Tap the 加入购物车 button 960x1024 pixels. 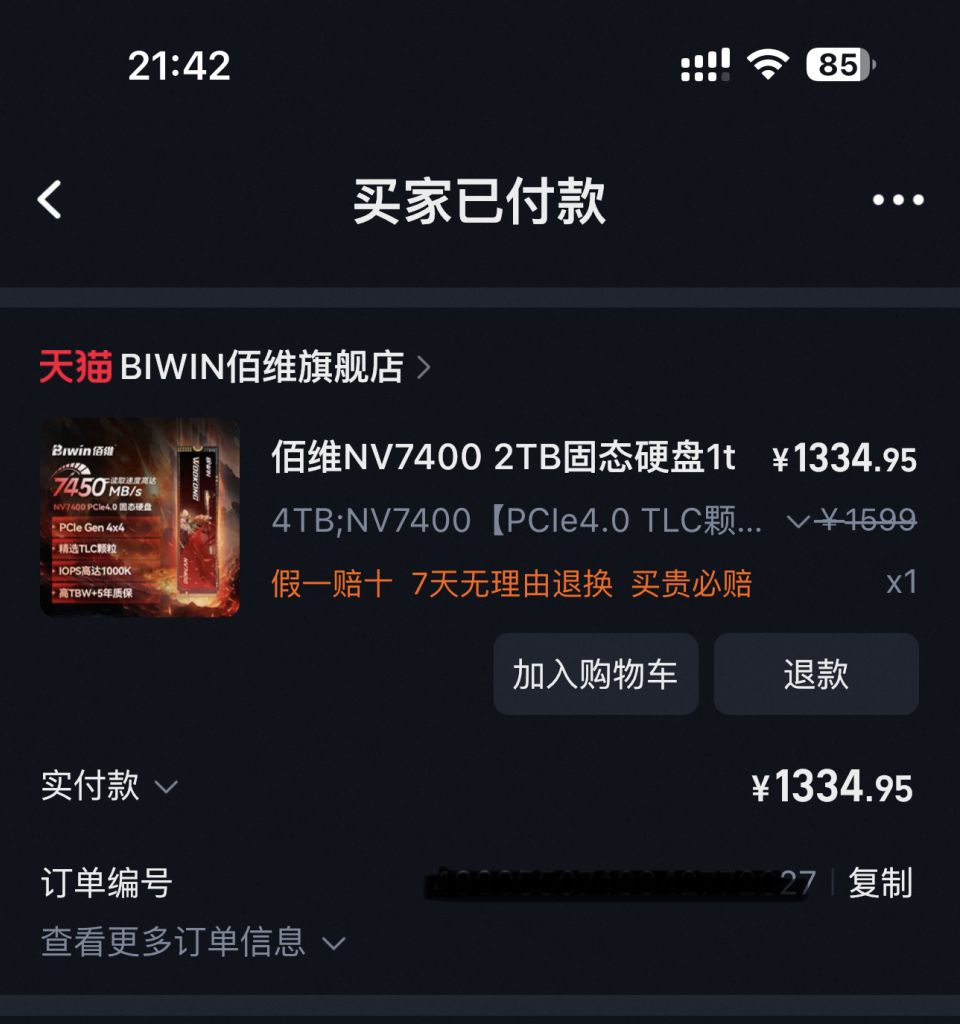(x=595, y=674)
